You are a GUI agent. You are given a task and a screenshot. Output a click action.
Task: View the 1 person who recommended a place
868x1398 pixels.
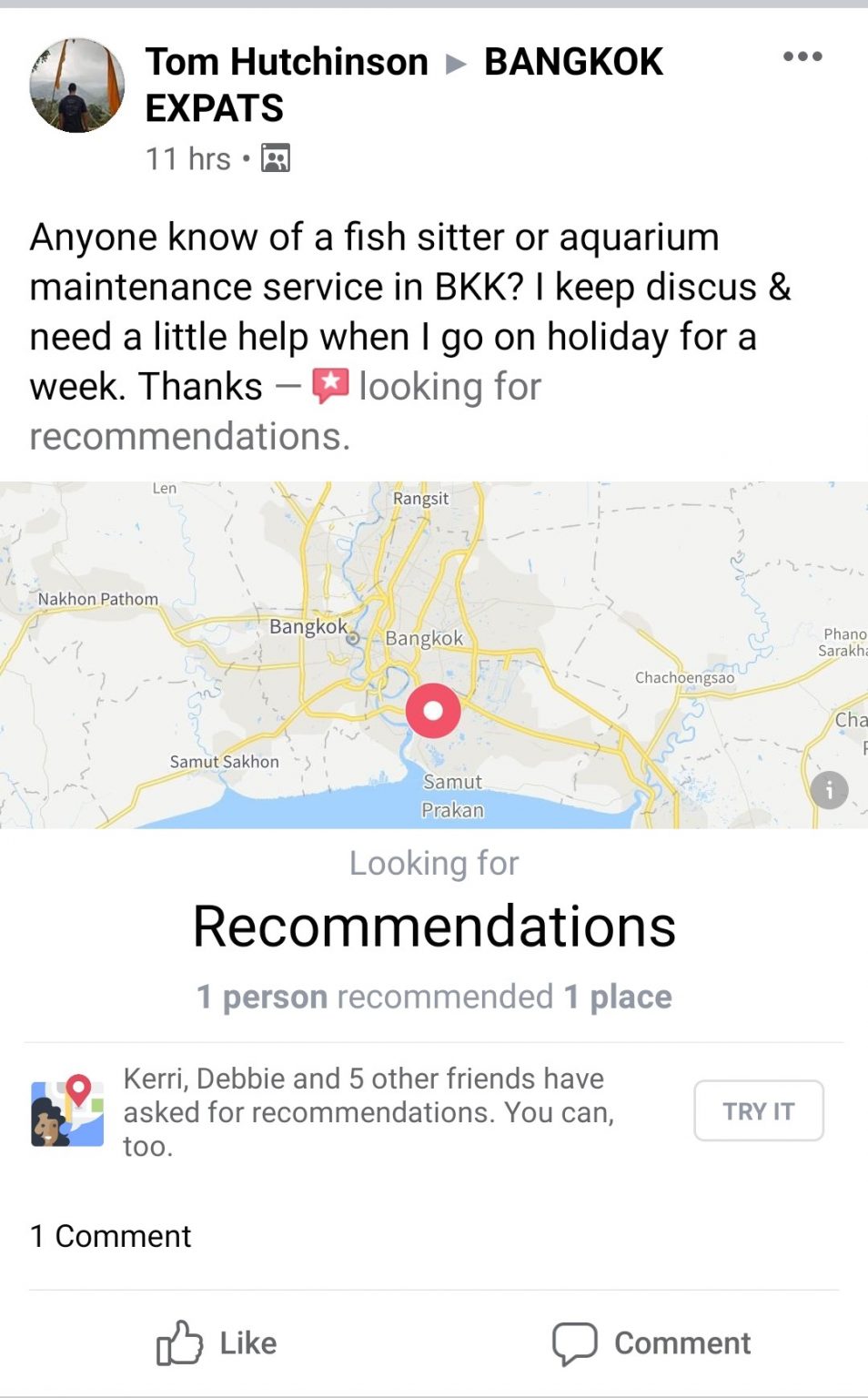tap(262, 997)
